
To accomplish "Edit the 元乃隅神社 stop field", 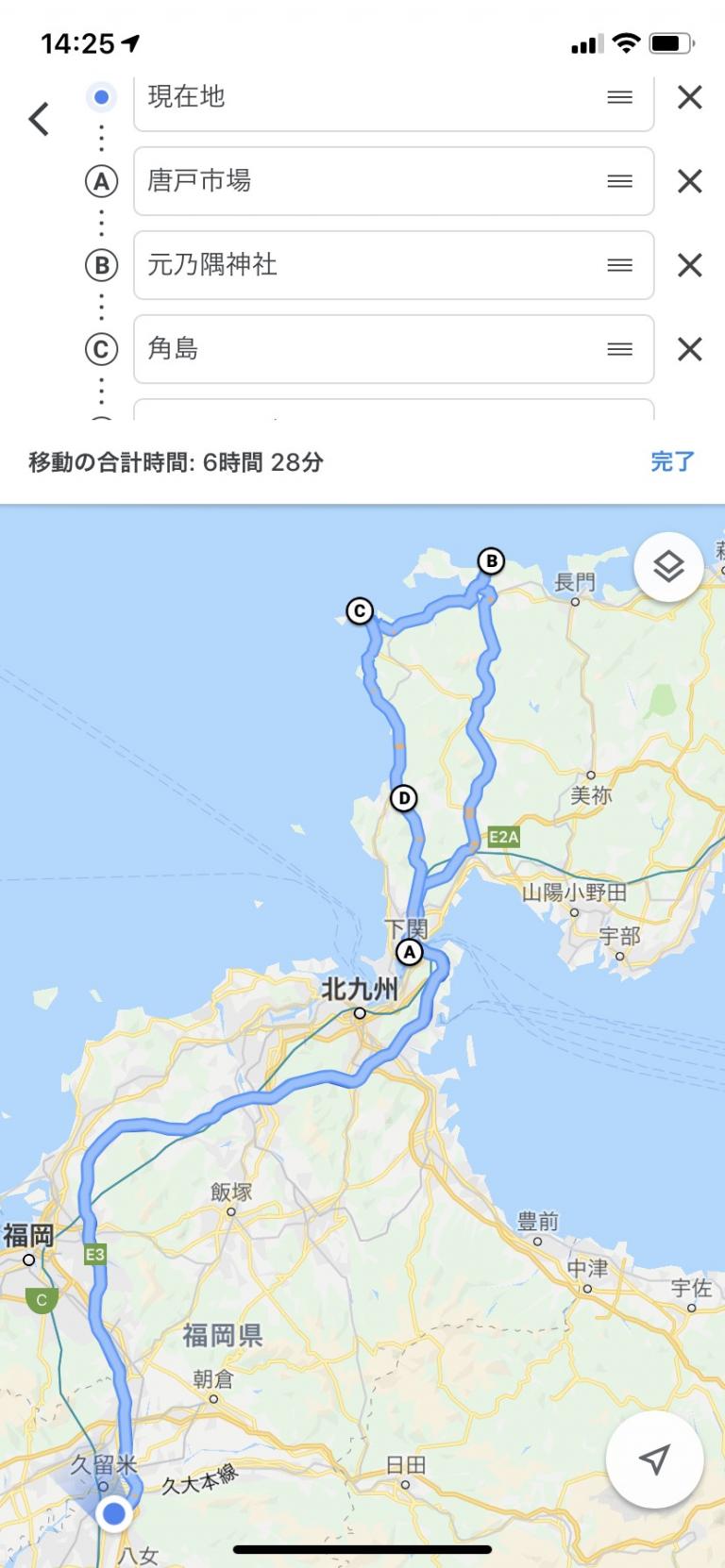I will 394,265.
